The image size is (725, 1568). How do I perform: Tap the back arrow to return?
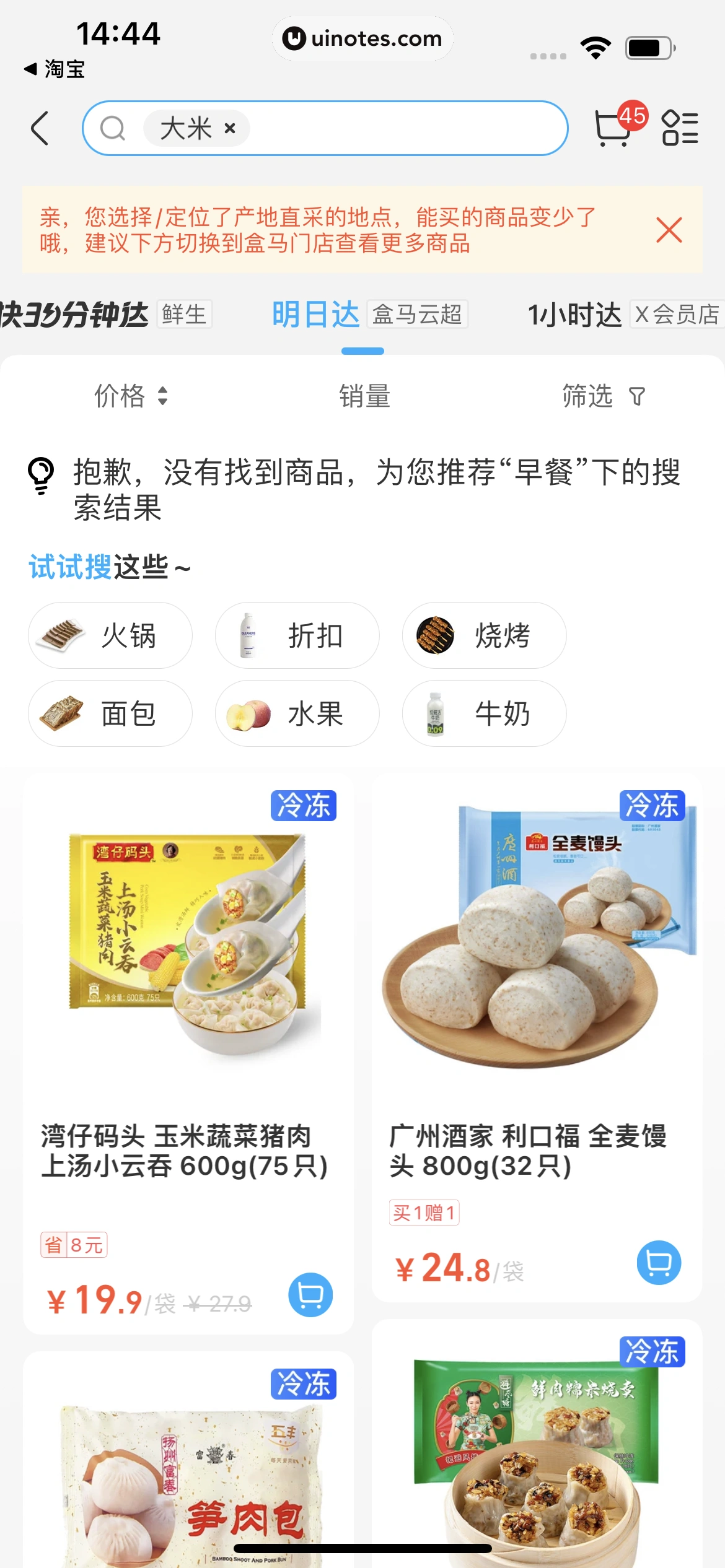pos(40,128)
